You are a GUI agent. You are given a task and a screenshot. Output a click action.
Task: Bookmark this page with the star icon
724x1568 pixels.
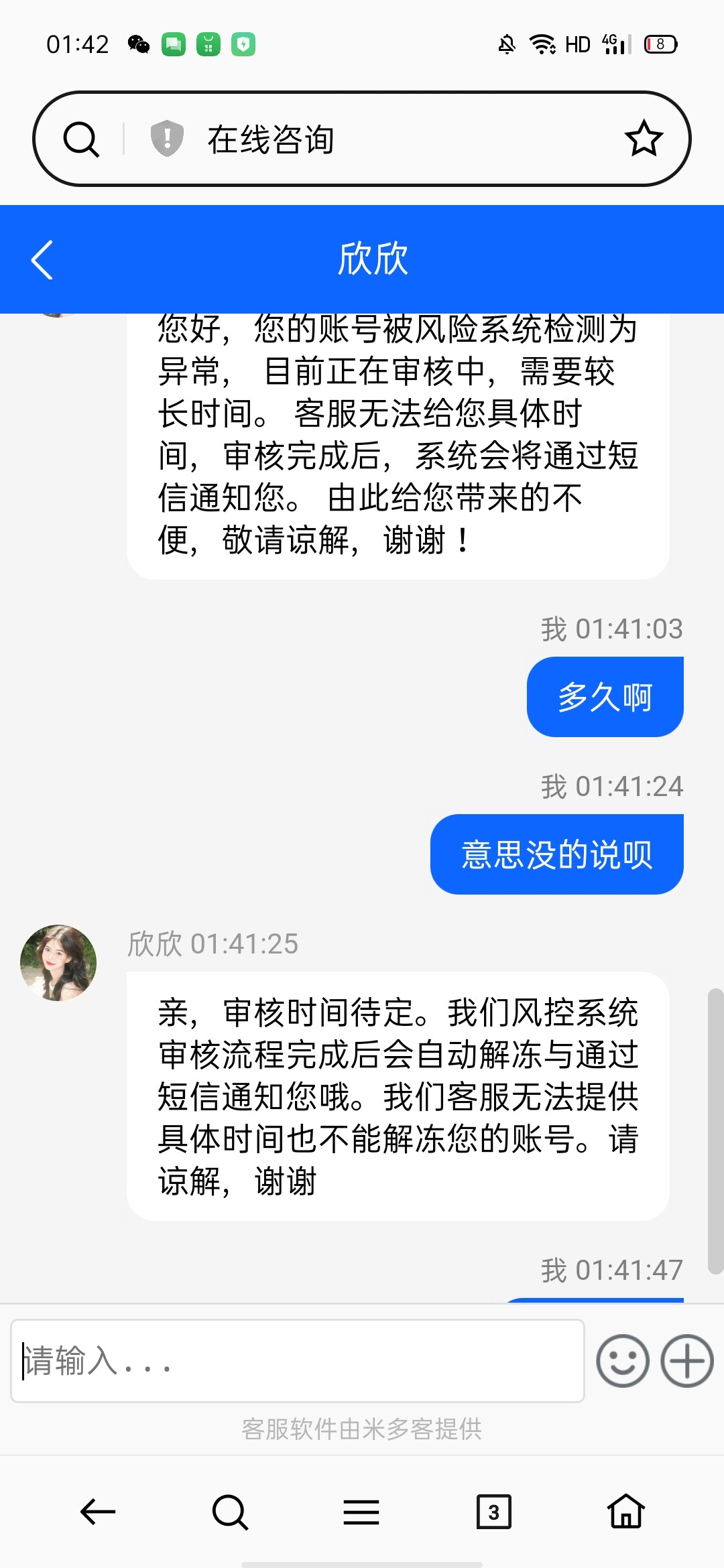pyautogui.click(x=644, y=139)
